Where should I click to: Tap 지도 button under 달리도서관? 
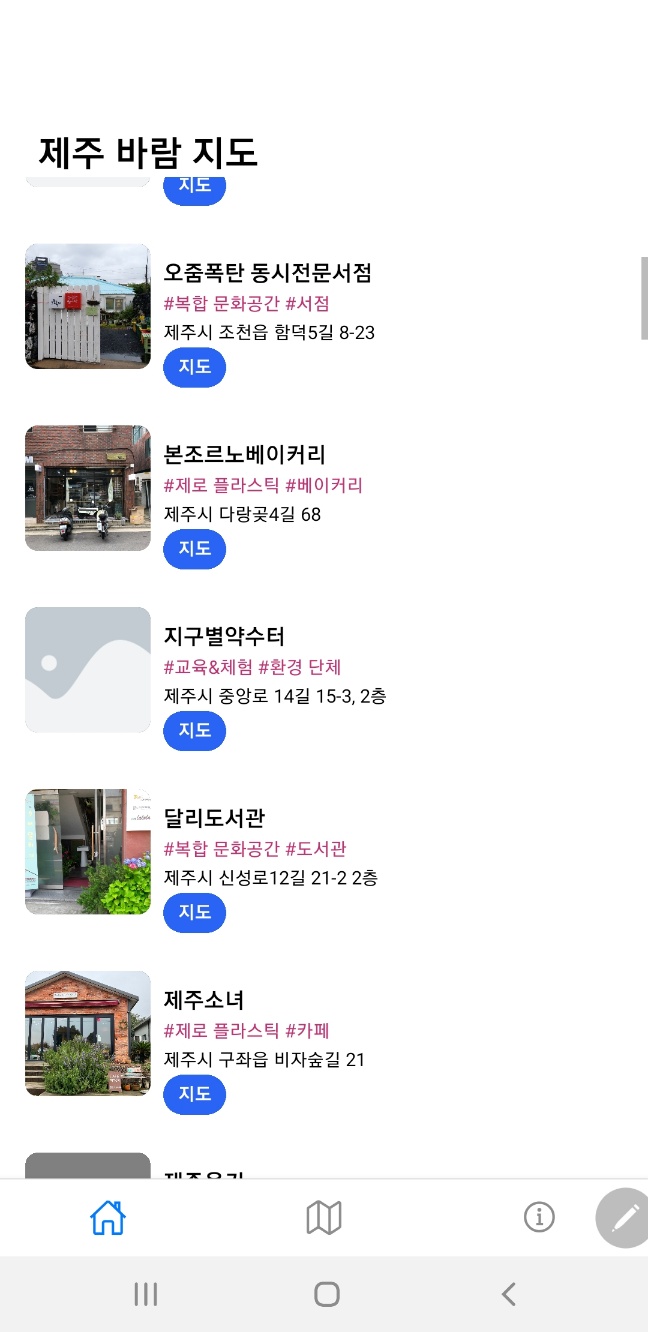195,913
